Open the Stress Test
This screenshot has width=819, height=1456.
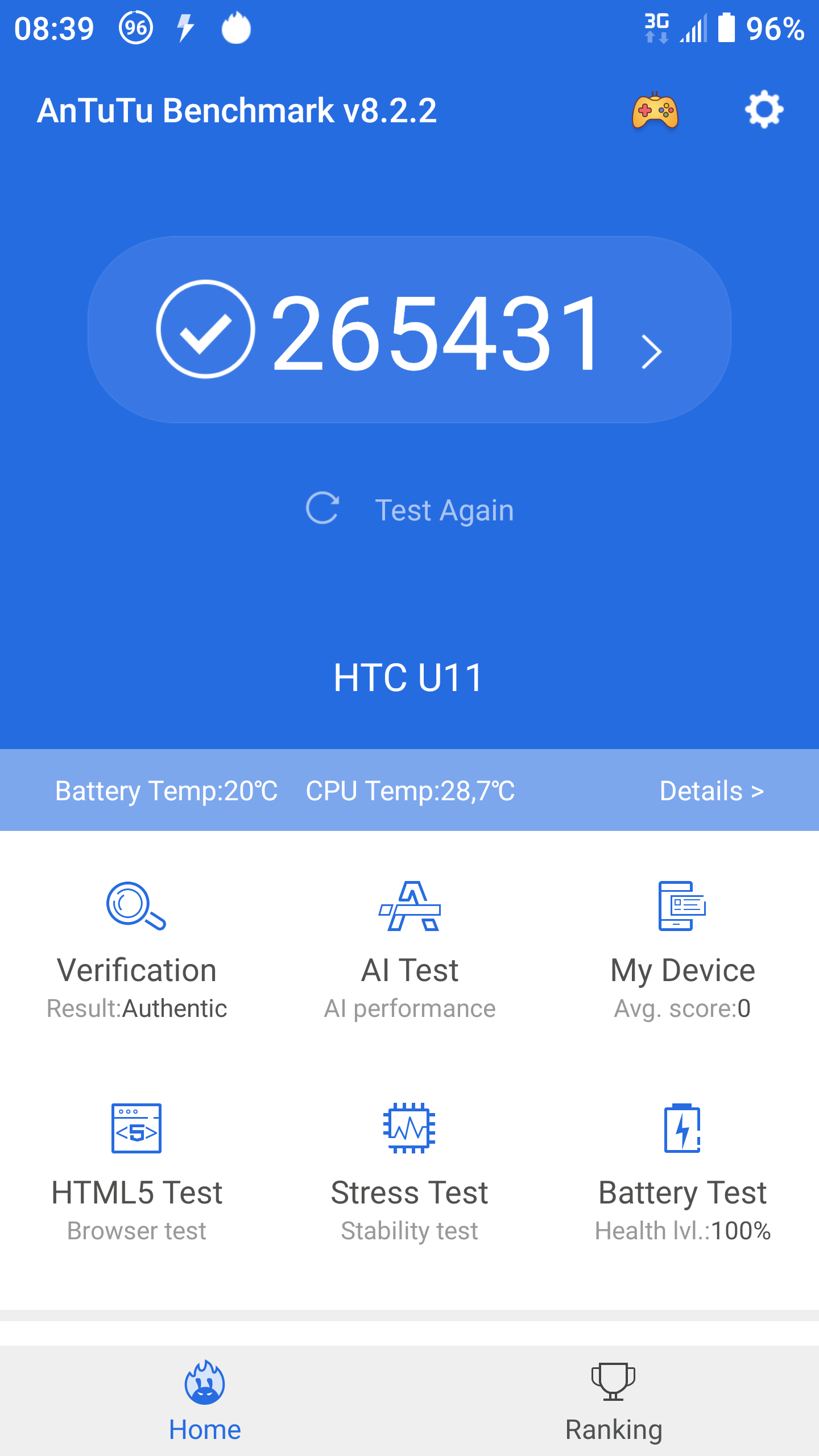coord(409,1172)
